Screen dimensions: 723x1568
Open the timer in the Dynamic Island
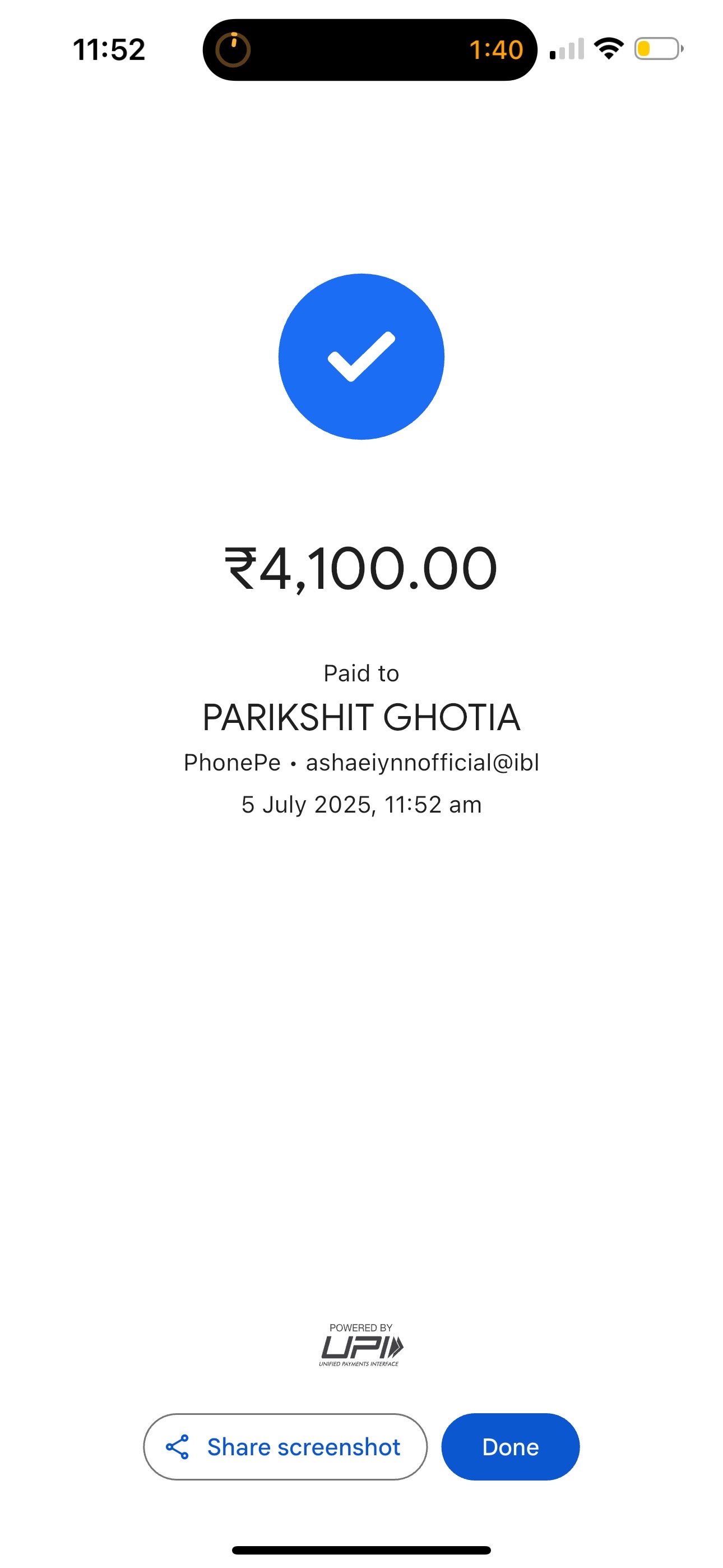coord(369,49)
